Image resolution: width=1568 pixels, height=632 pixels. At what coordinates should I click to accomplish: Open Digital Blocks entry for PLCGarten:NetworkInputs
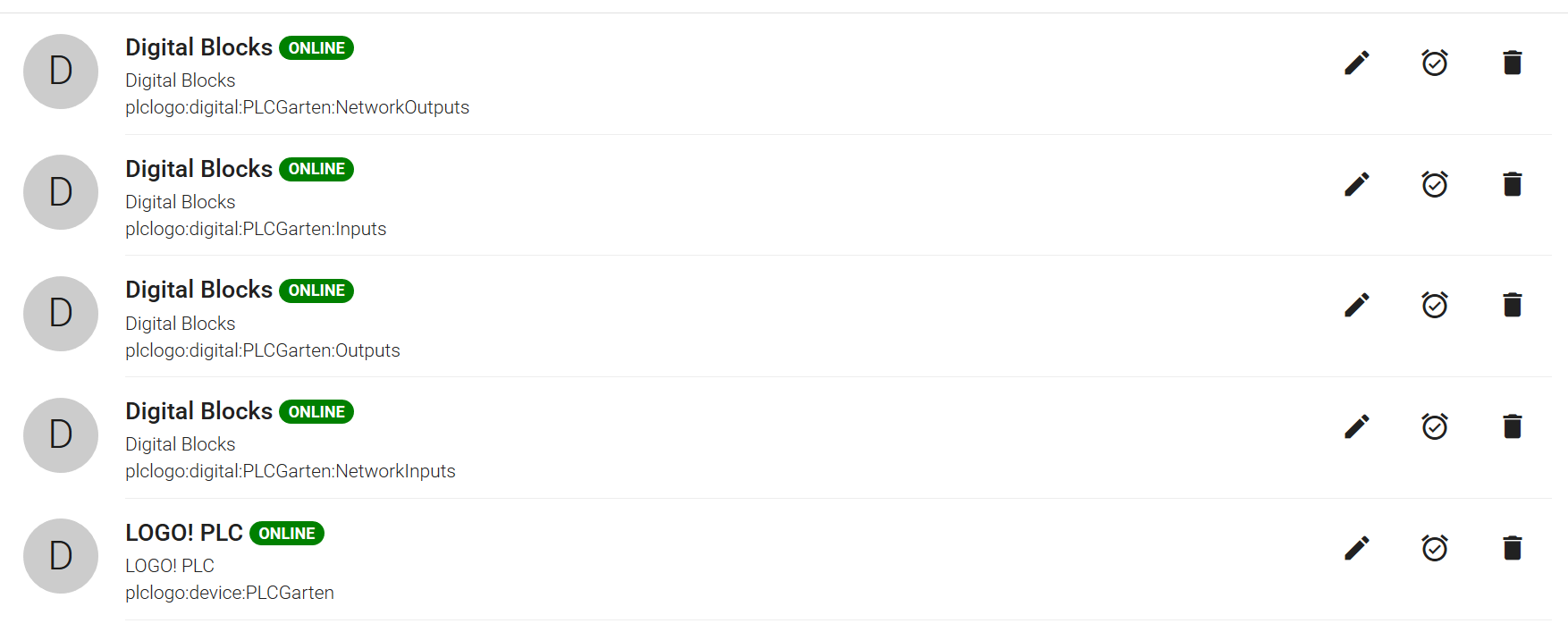tap(198, 412)
